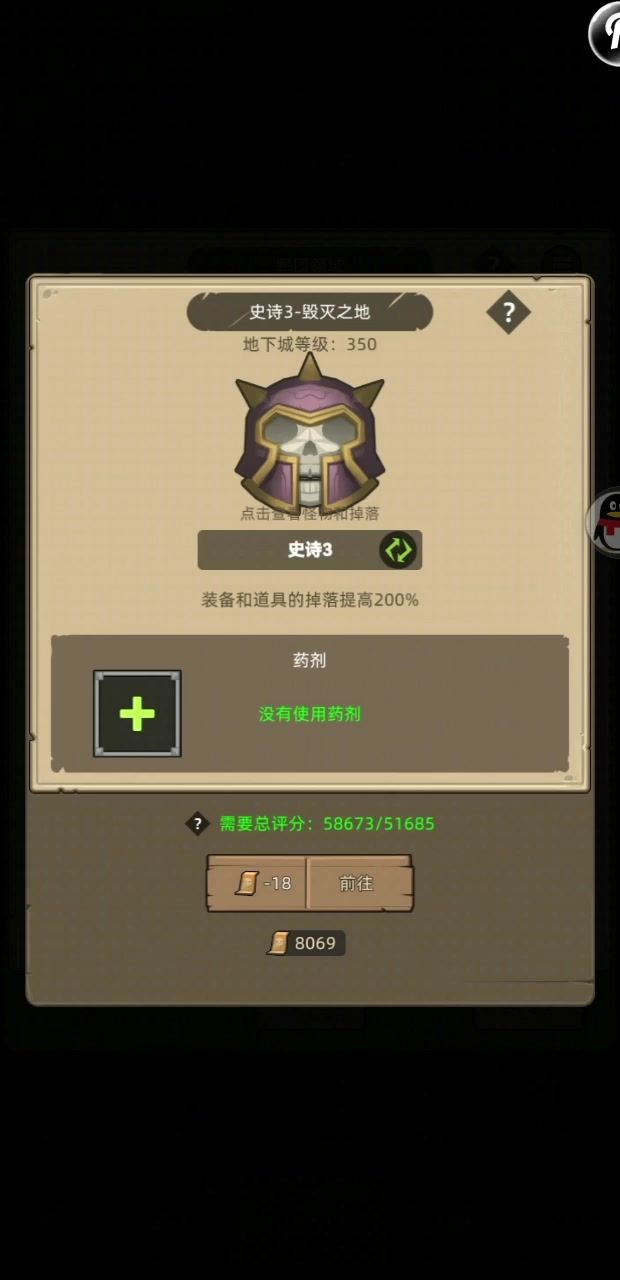
Task: Switch difficulty with the 史诗3 refresh button
Action: 397,550
